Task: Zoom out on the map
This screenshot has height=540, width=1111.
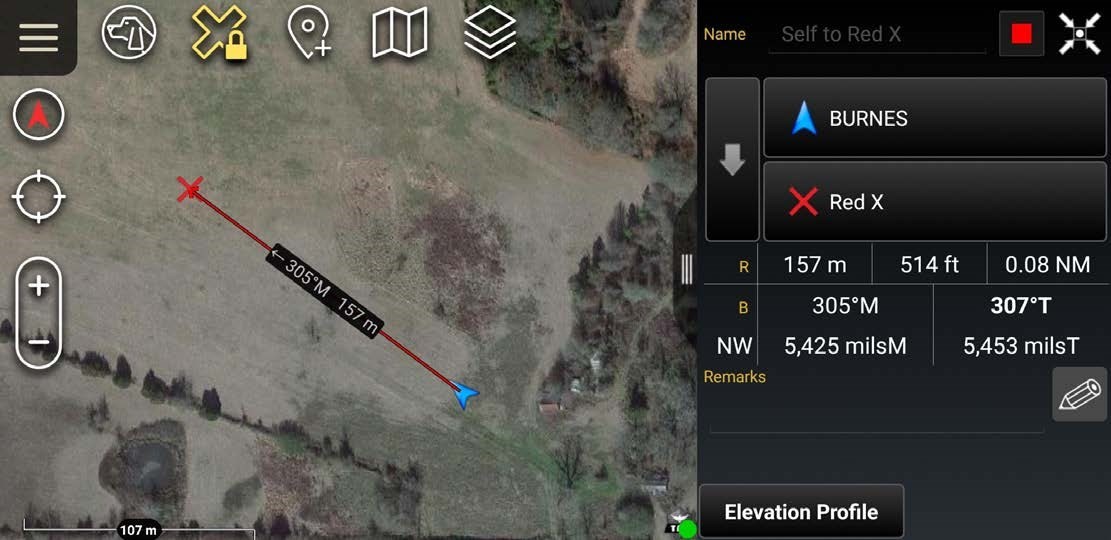Action: click(38, 342)
